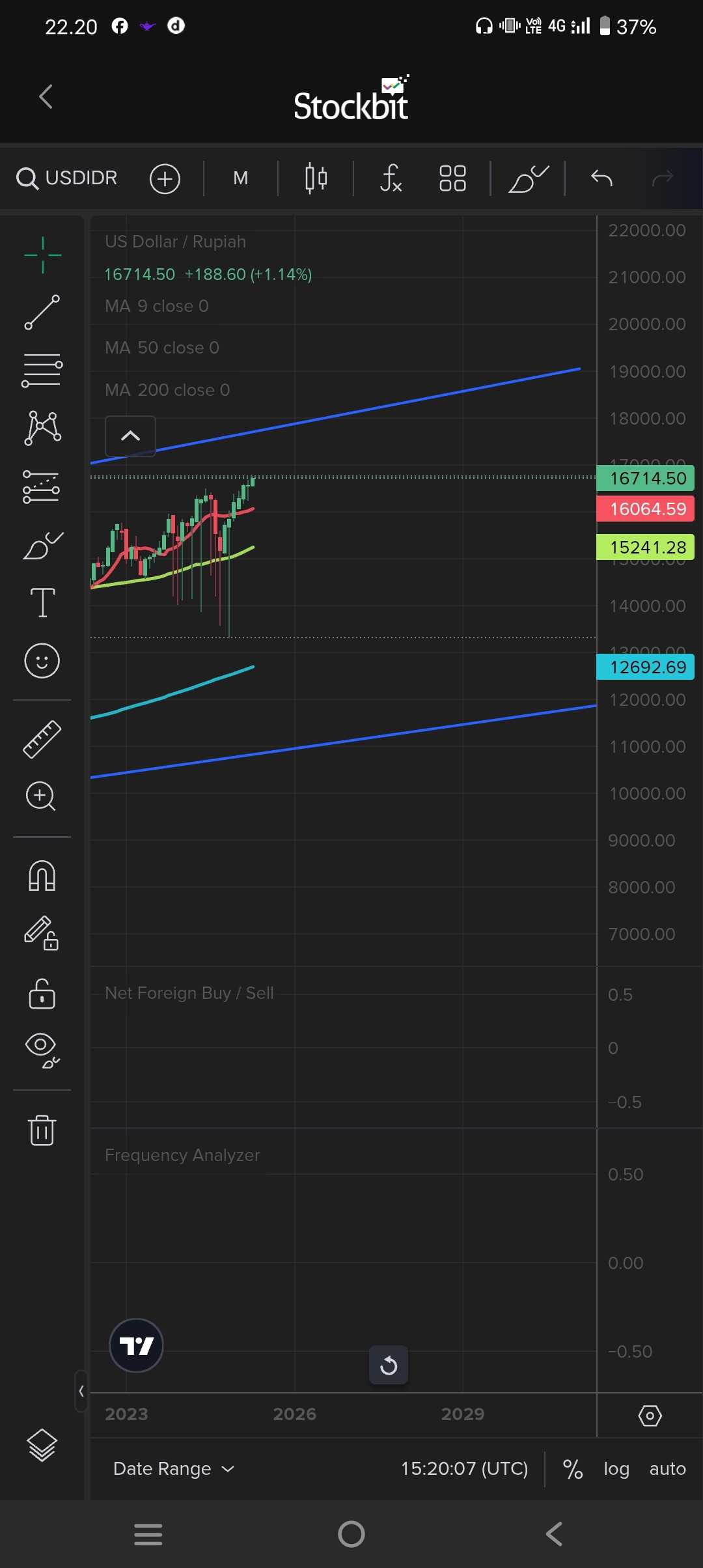This screenshot has width=703, height=1568.
Task: Delete drawings with the trash icon
Action: click(x=42, y=1130)
